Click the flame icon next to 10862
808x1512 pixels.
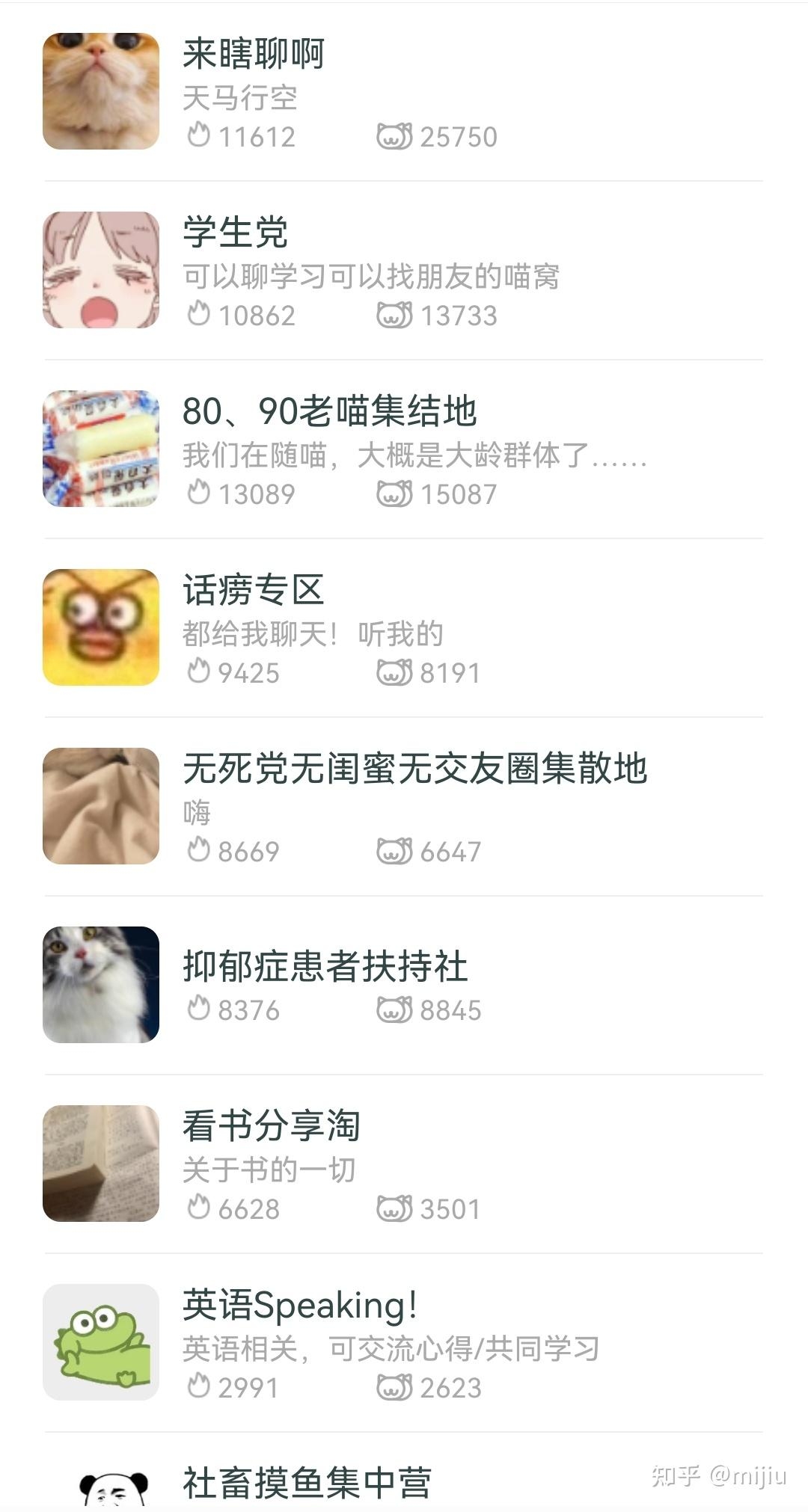coord(201,315)
